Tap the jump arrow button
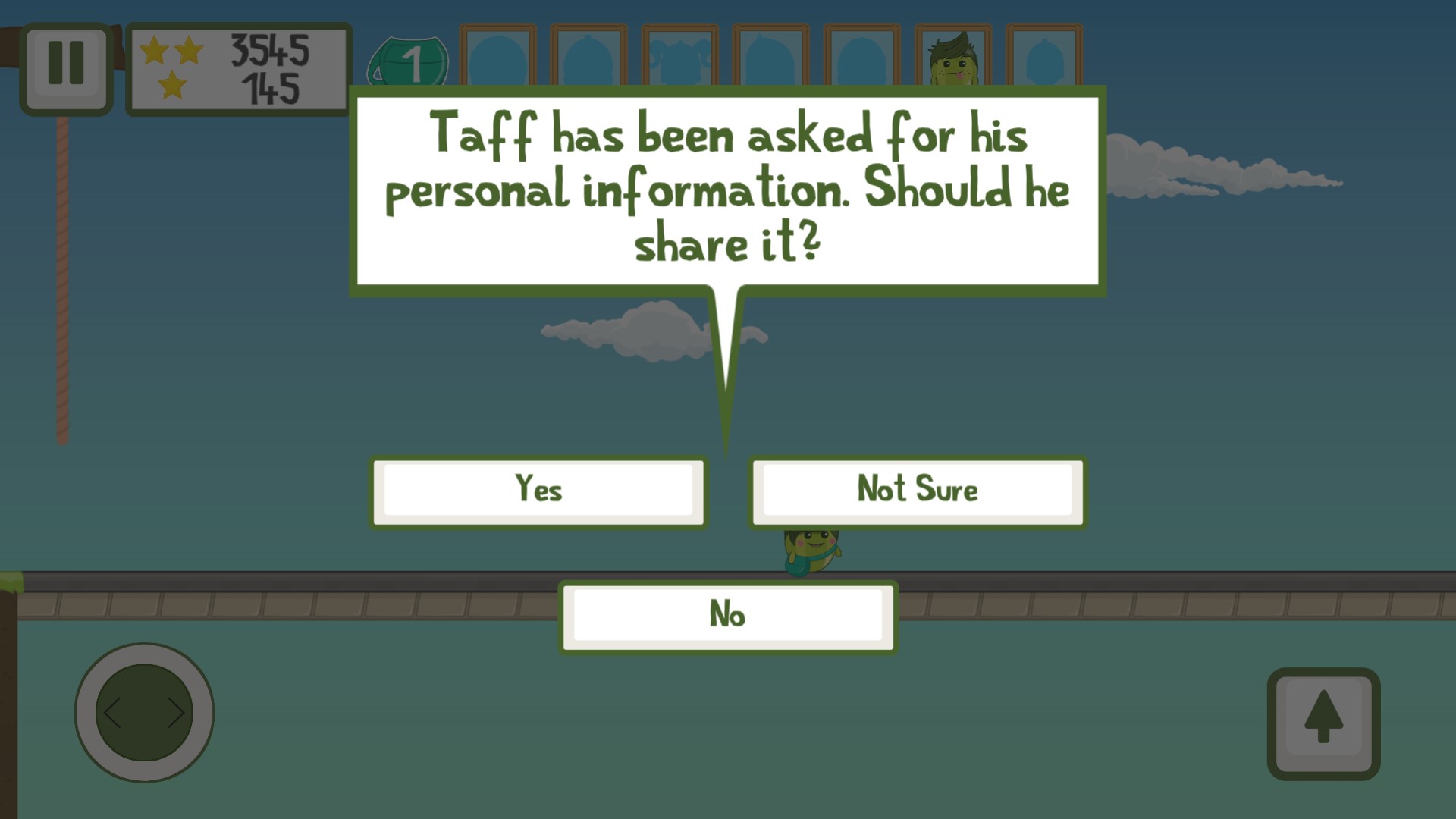 point(1323,723)
